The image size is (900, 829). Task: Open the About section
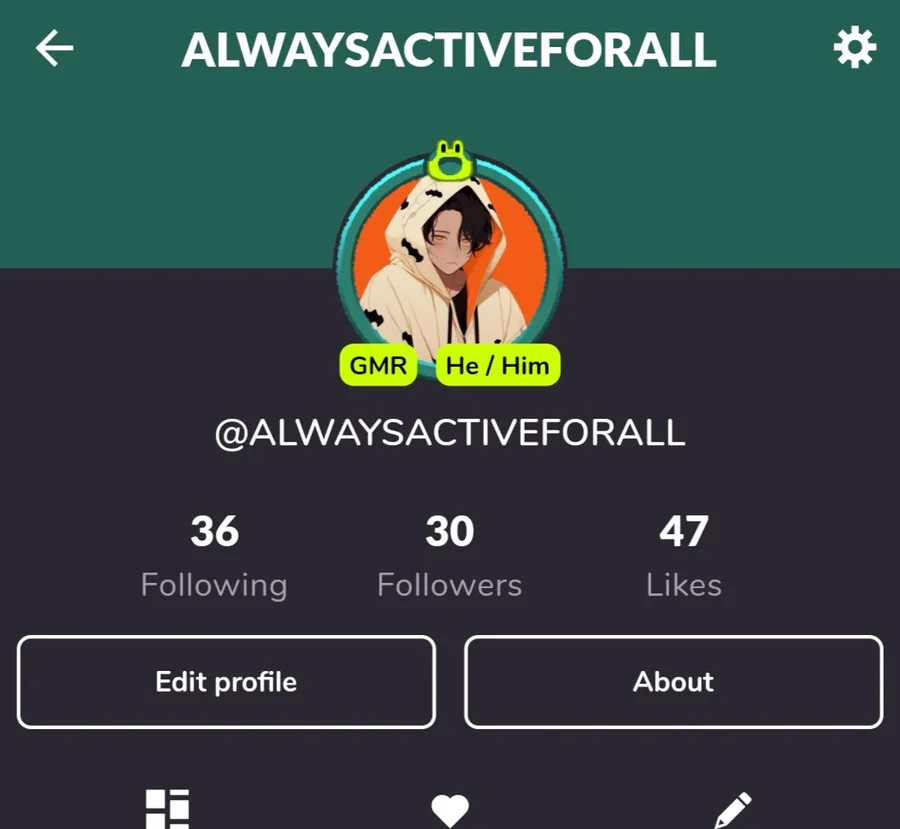coord(673,682)
